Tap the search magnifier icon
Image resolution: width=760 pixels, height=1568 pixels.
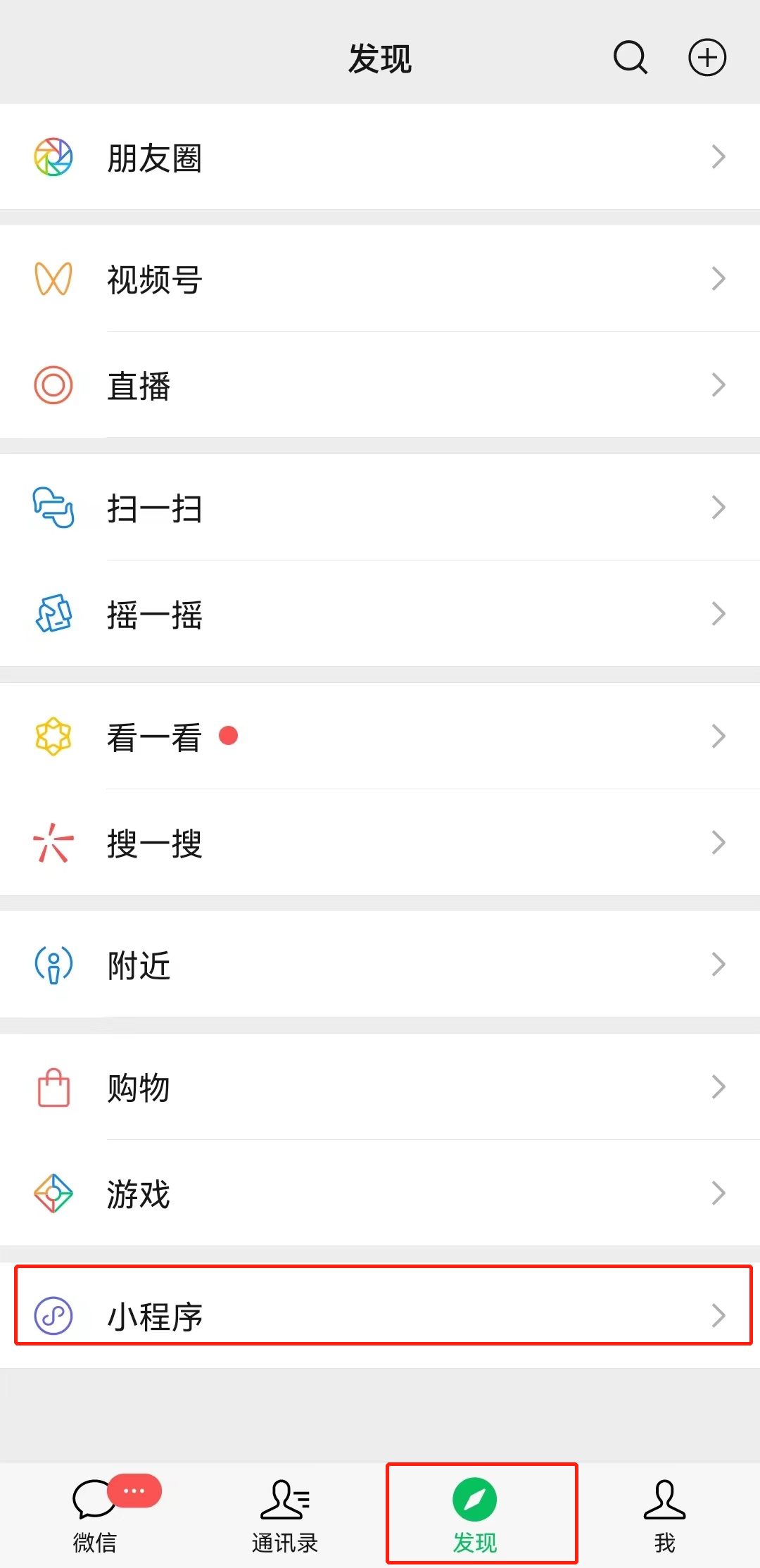[630, 58]
